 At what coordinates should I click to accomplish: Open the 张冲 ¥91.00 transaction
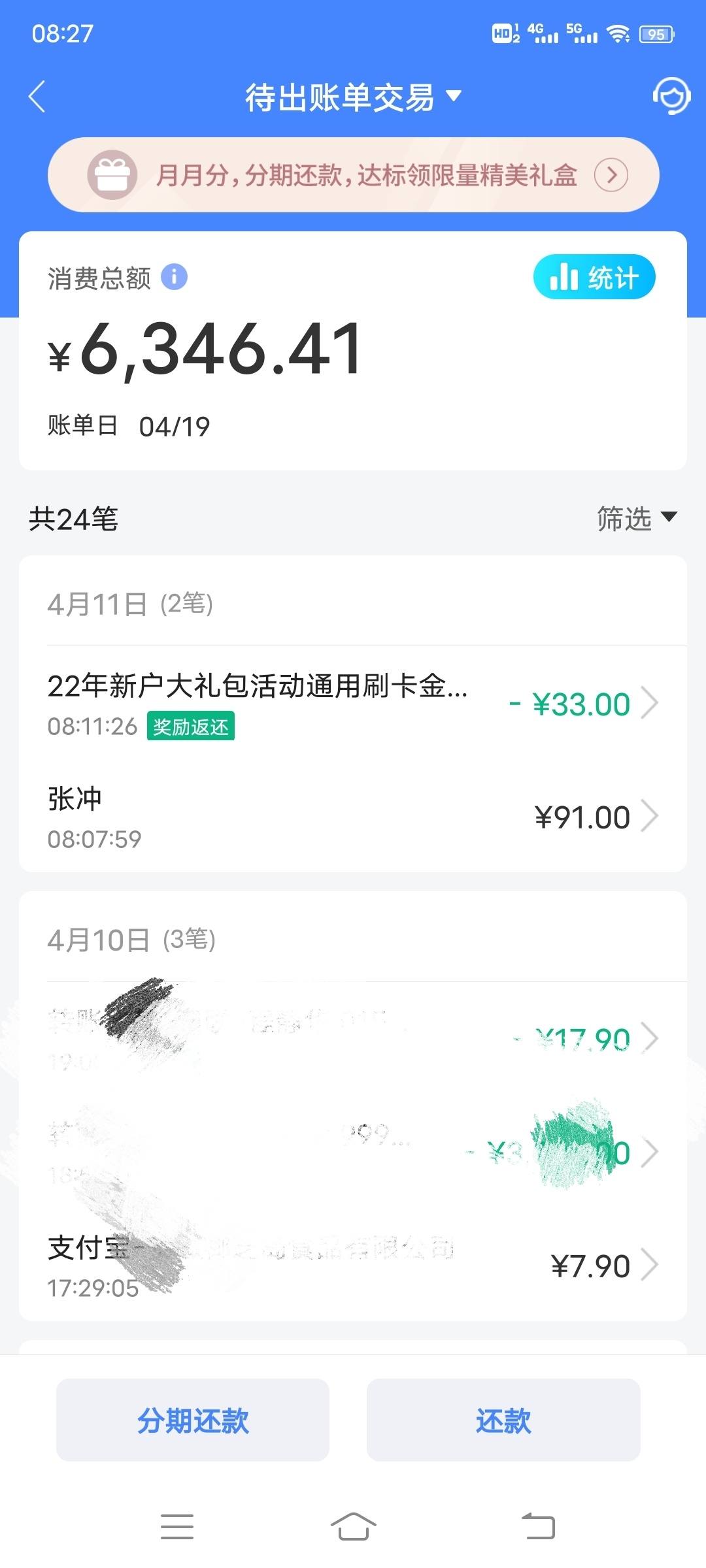(353, 817)
